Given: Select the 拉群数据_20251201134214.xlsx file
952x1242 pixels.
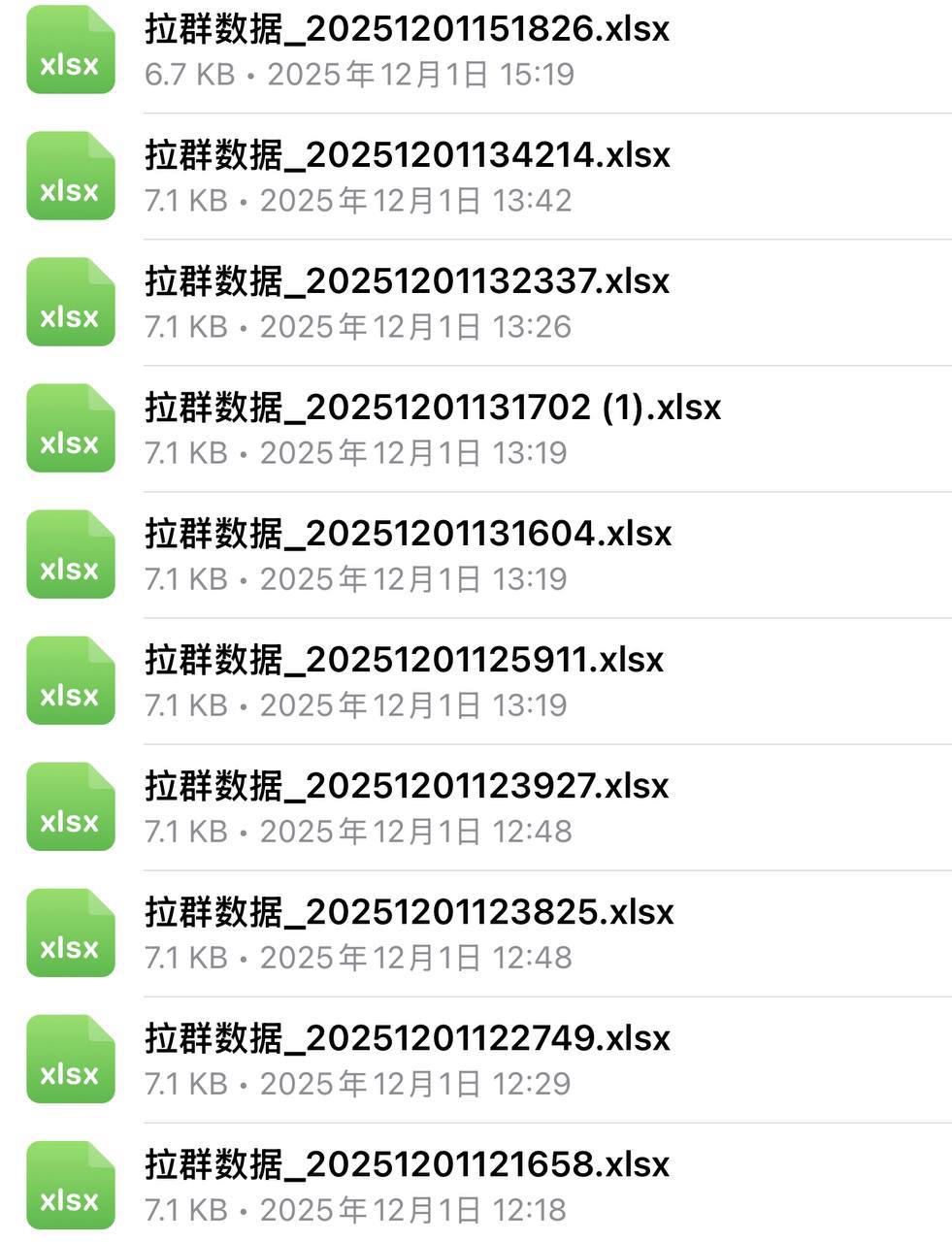Looking at the screenshot, I should [x=408, y=156].
